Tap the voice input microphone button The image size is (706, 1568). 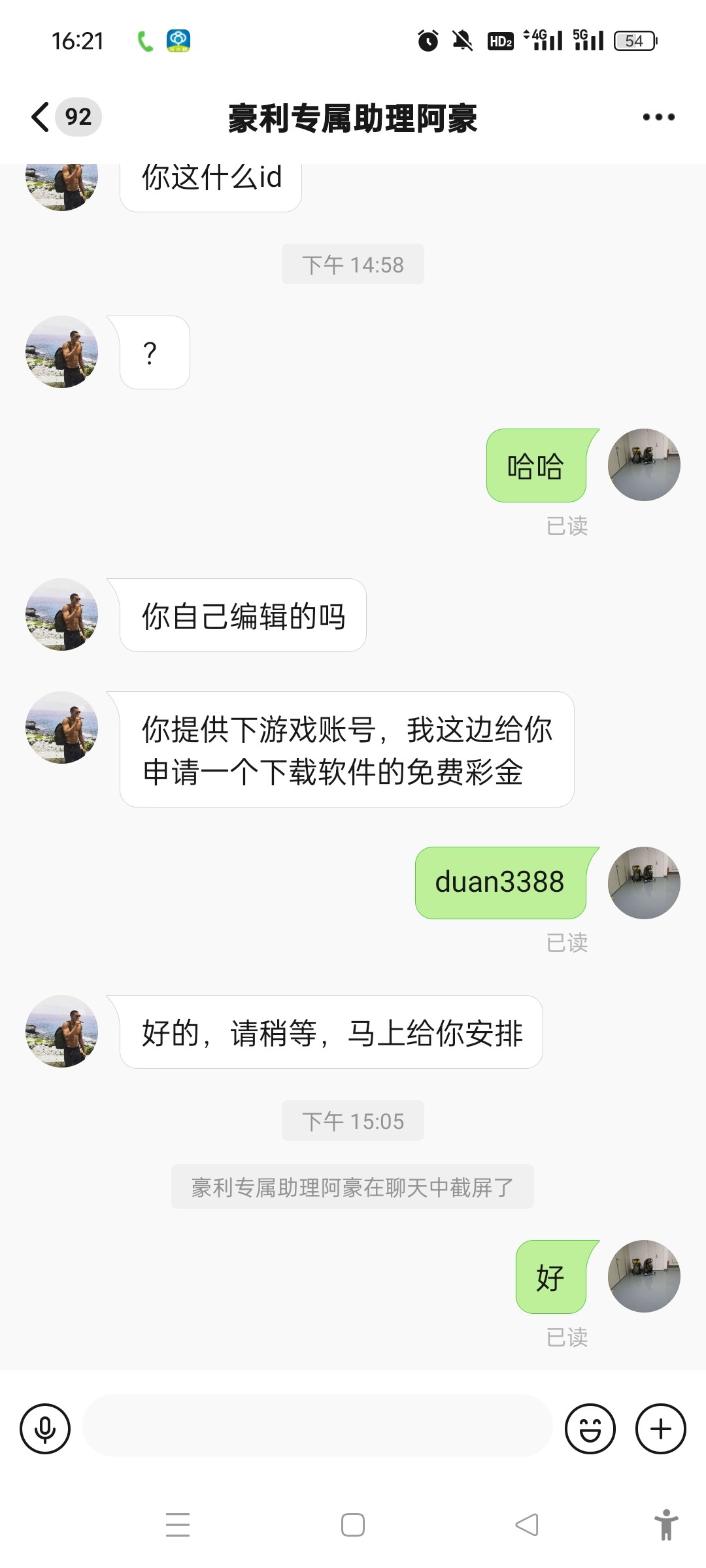coord(45,1429)
